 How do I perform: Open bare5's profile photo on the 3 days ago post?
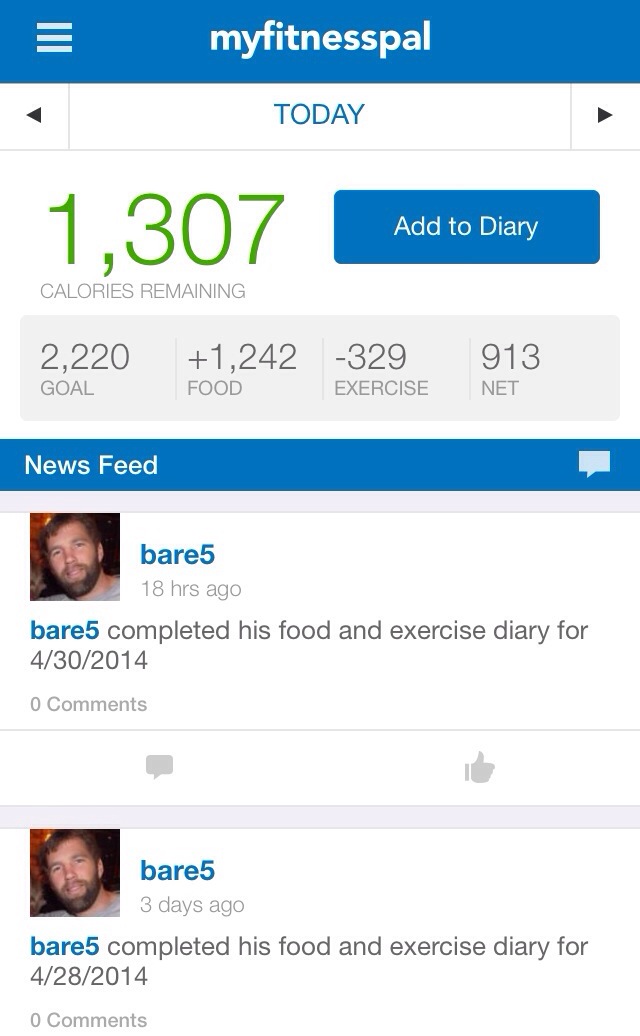point(75,873)
